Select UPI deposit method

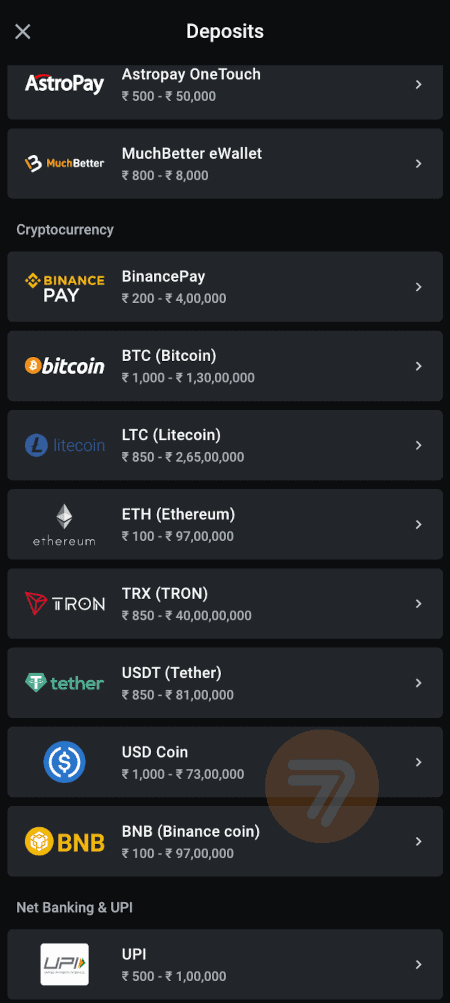(225, 965)
